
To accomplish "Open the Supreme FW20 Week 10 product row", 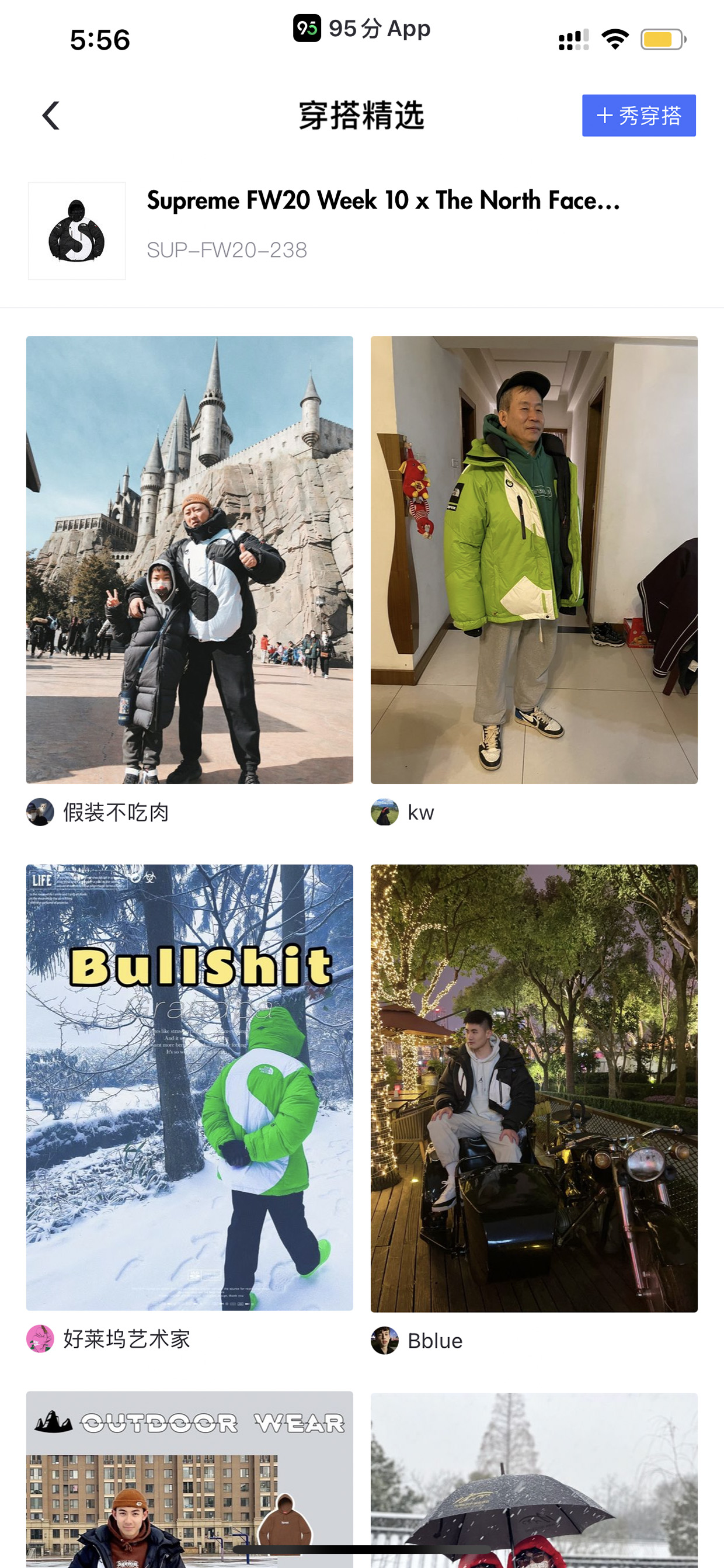I will [362, 231].
